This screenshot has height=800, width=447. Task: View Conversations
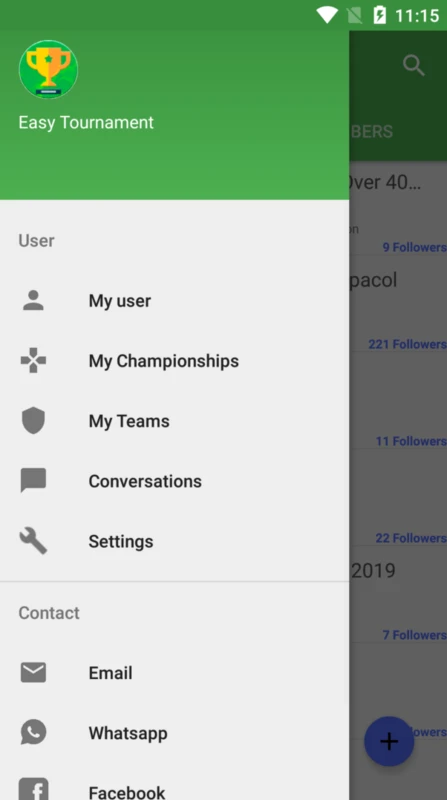pos(175,481)
